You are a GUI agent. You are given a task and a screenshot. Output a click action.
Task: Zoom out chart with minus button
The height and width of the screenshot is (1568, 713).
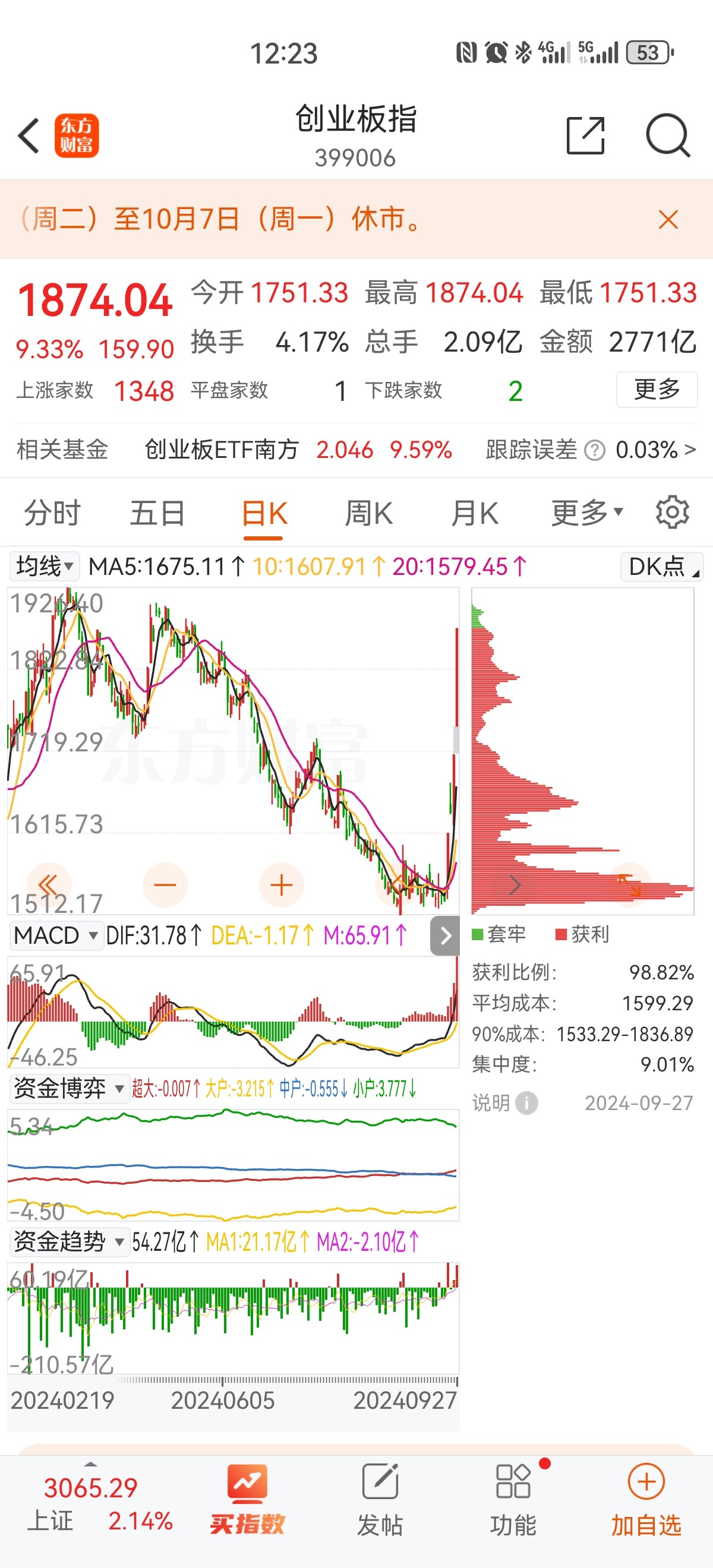pos(165,885)
